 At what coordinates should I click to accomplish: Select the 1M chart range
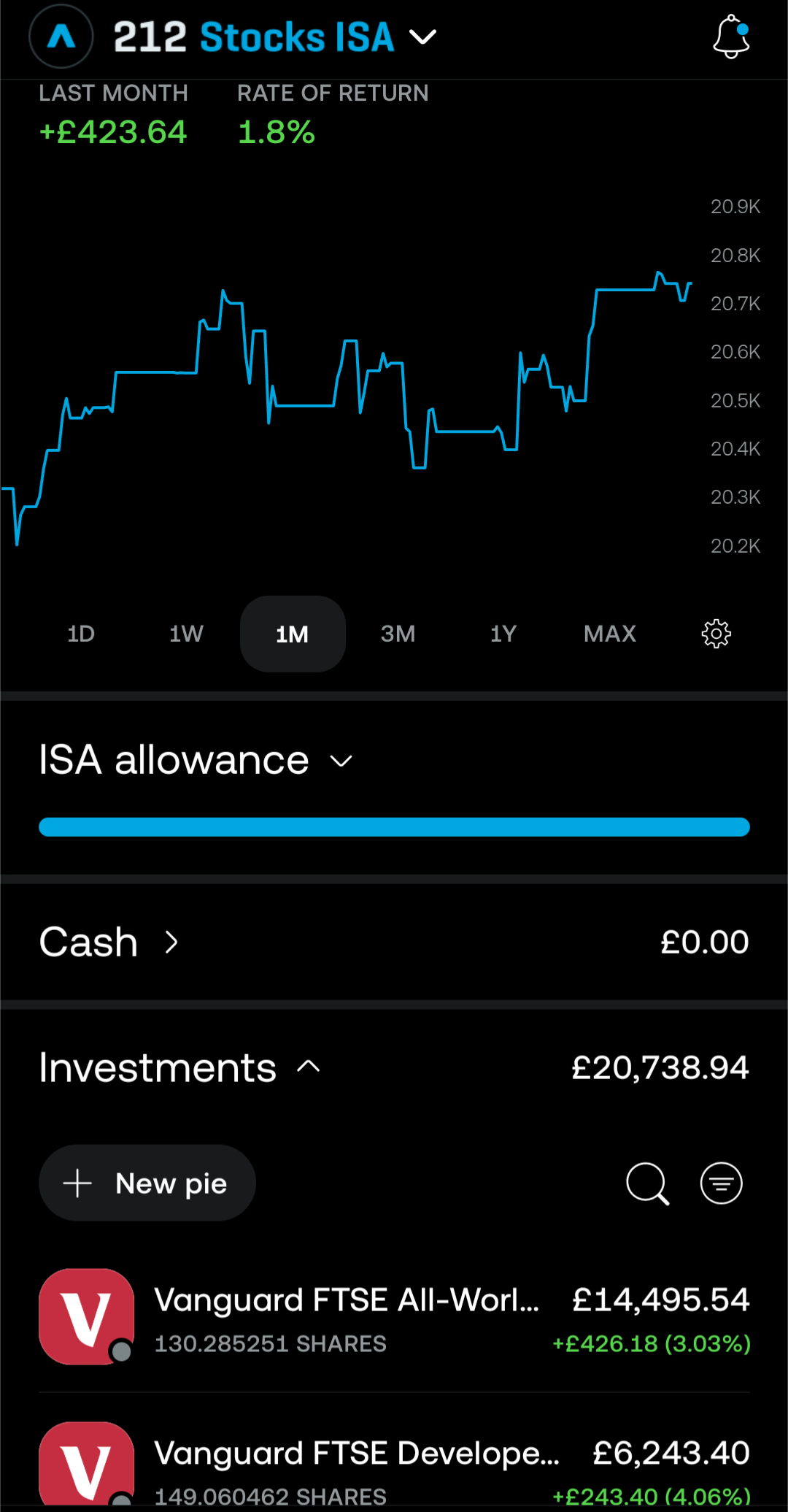pyautogui.click(x=293, y=634)
